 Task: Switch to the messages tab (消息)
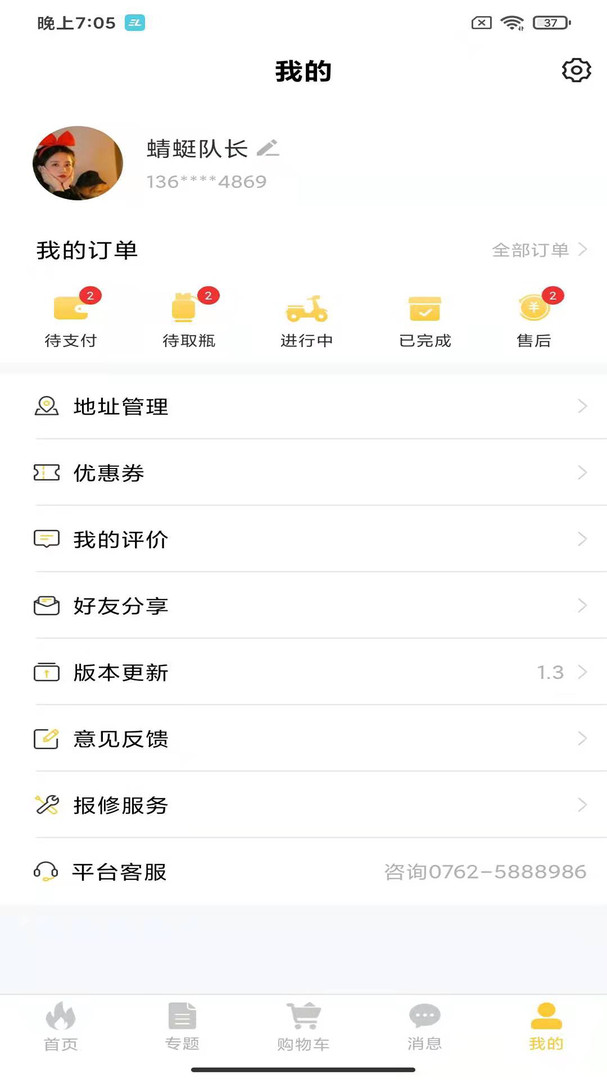424,1027
